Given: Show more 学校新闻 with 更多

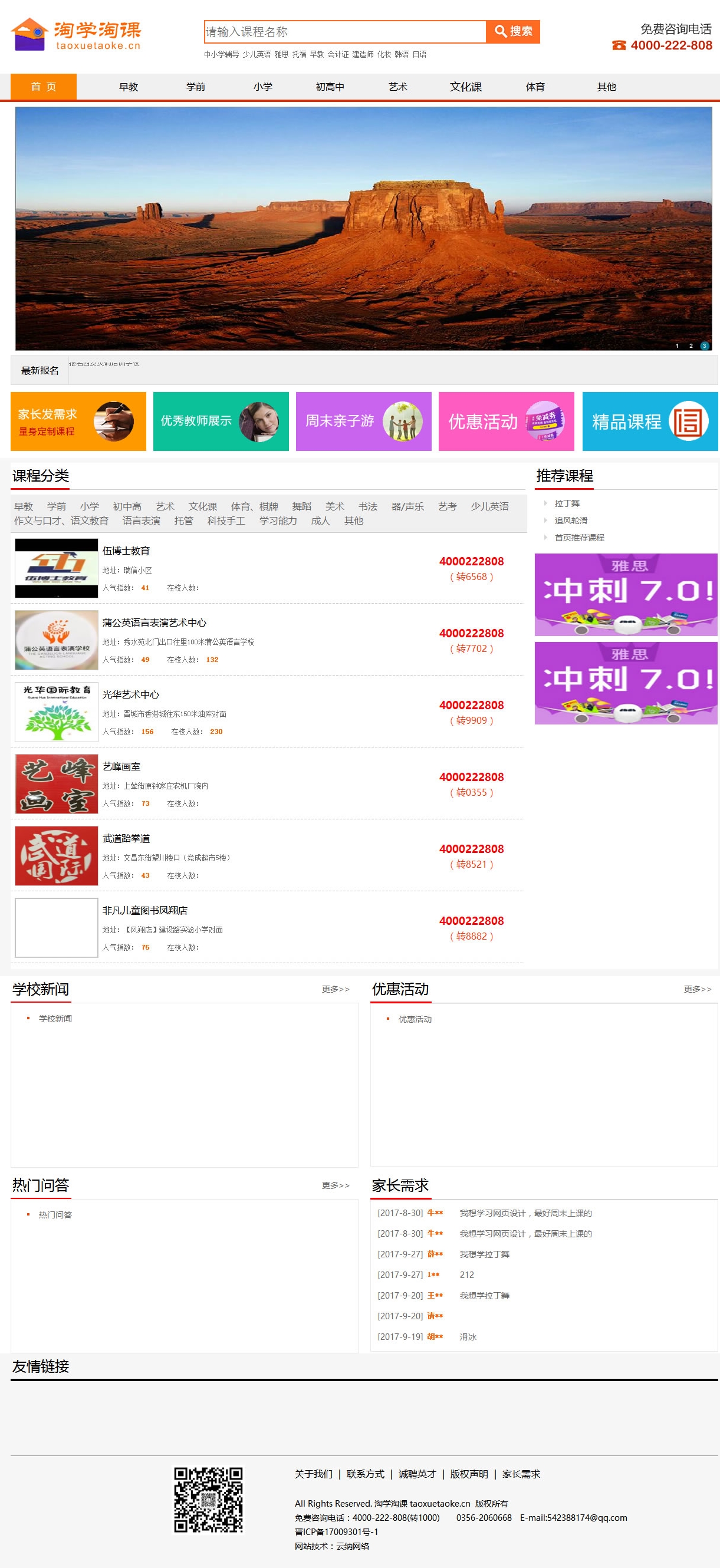Looking at the screenshot, I should (336, 989).
